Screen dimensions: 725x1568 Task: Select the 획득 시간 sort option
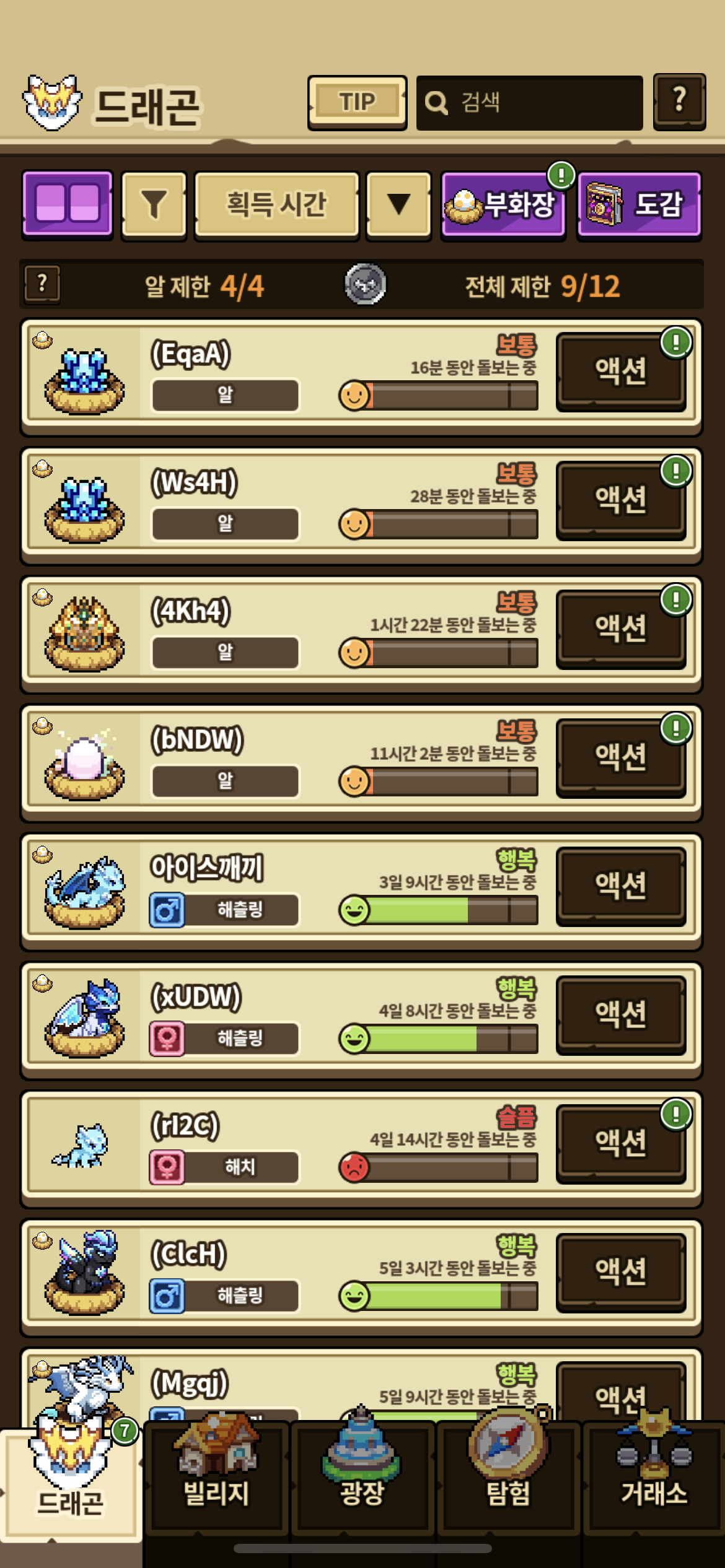[x=276, y=205]
